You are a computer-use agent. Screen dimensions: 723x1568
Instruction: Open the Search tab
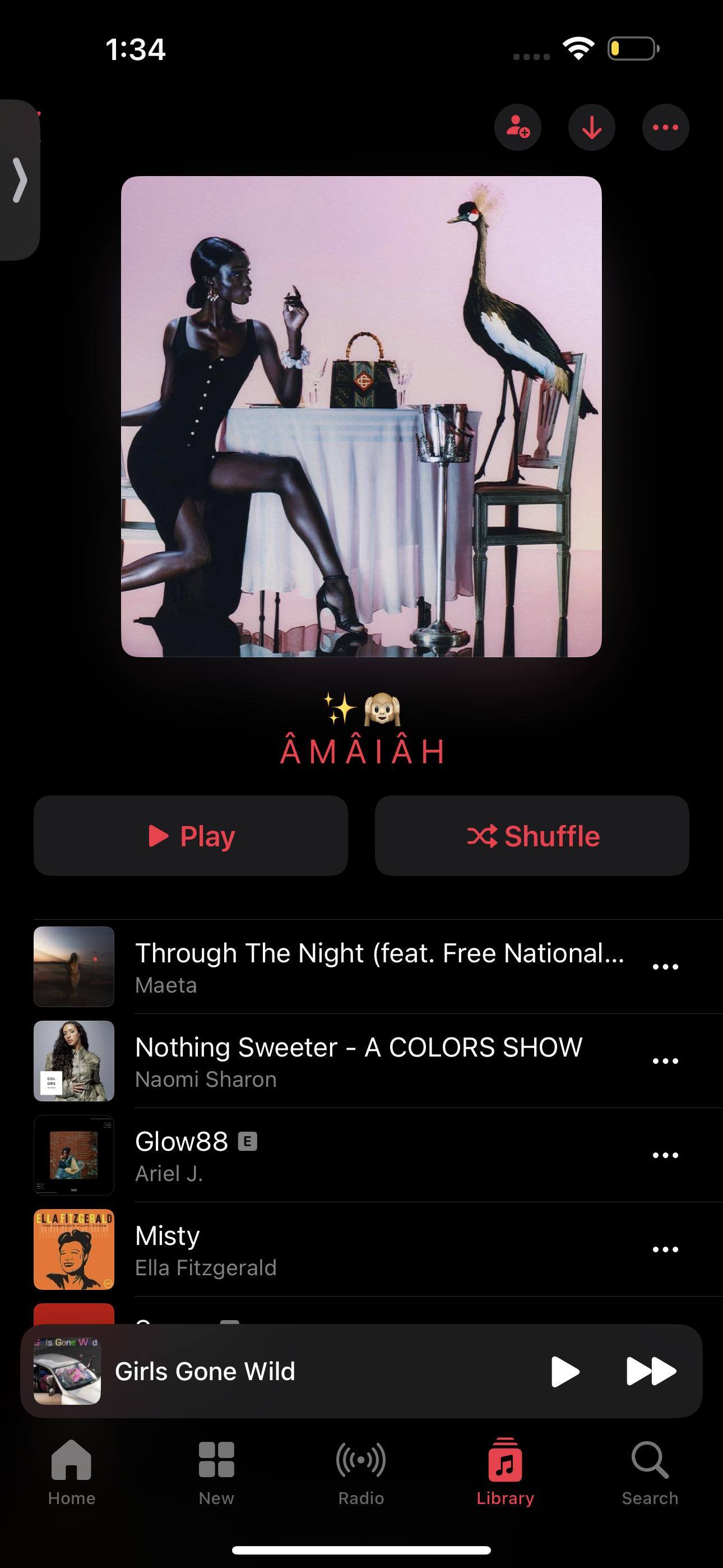[x=650, y=1472]
